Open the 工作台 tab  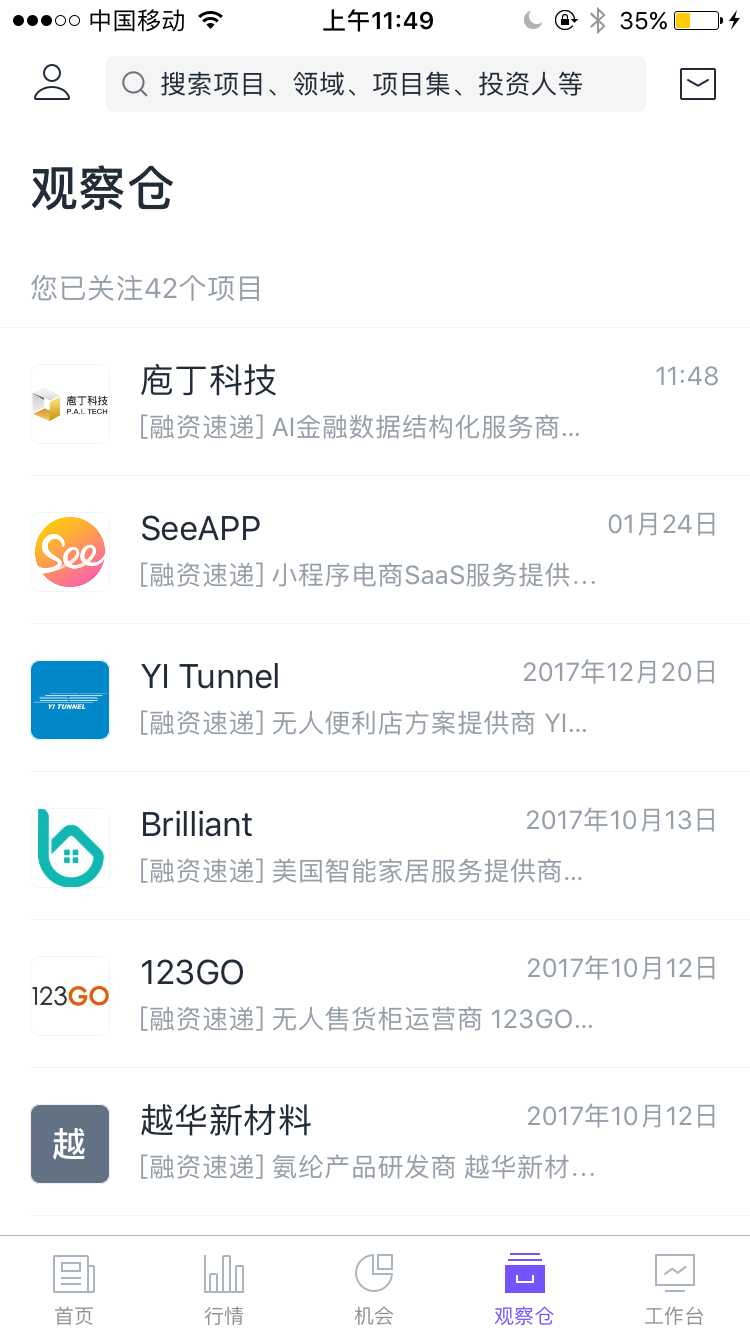(674, 1286)
